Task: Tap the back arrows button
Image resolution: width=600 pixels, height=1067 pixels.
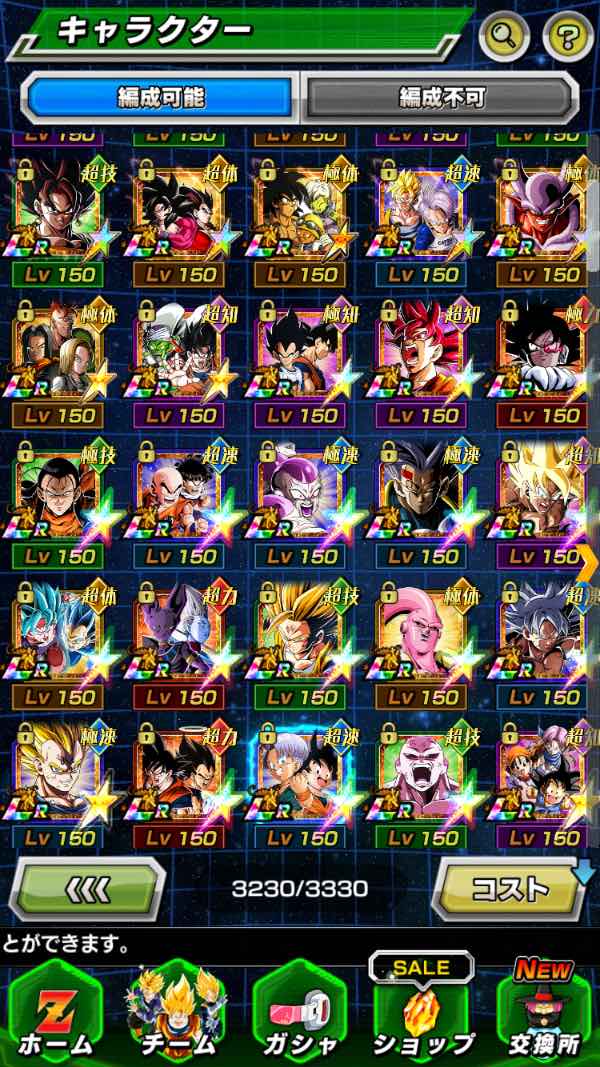Action: pos(89,887)
